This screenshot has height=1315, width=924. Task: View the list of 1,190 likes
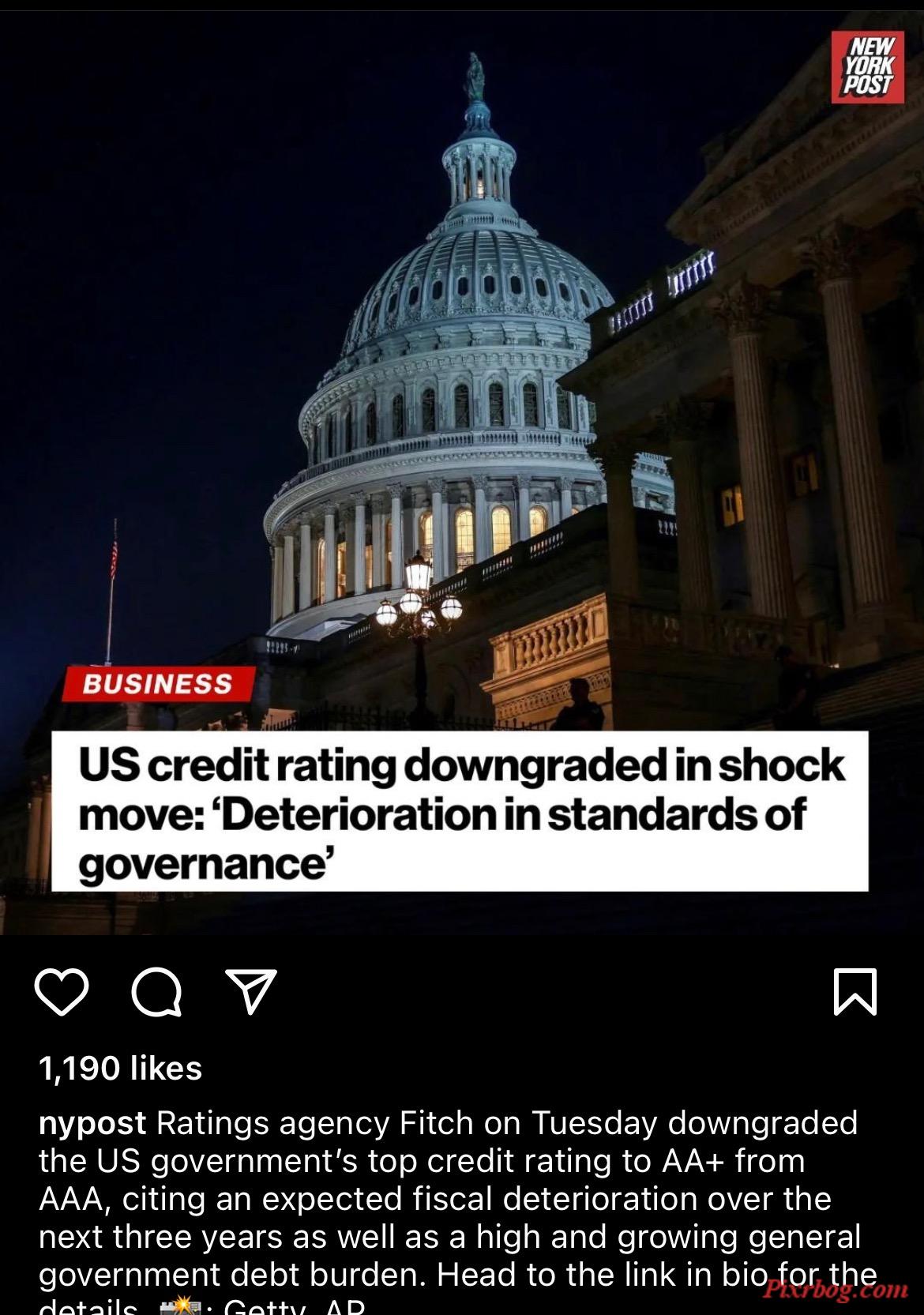tap(120, 1068)
